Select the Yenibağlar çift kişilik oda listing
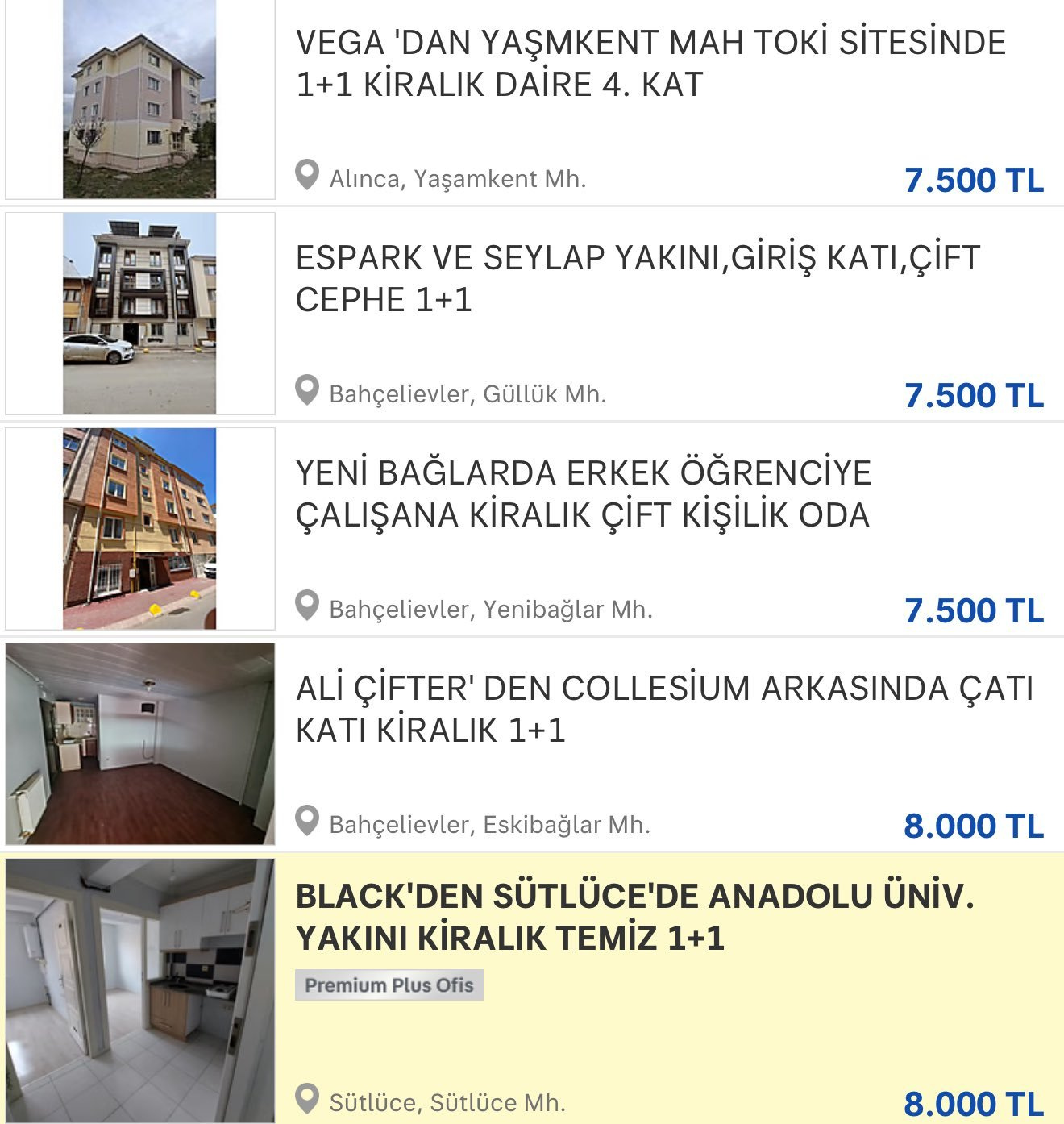The height and width of the screenshot is (1124, 1064). coord(583,494)
